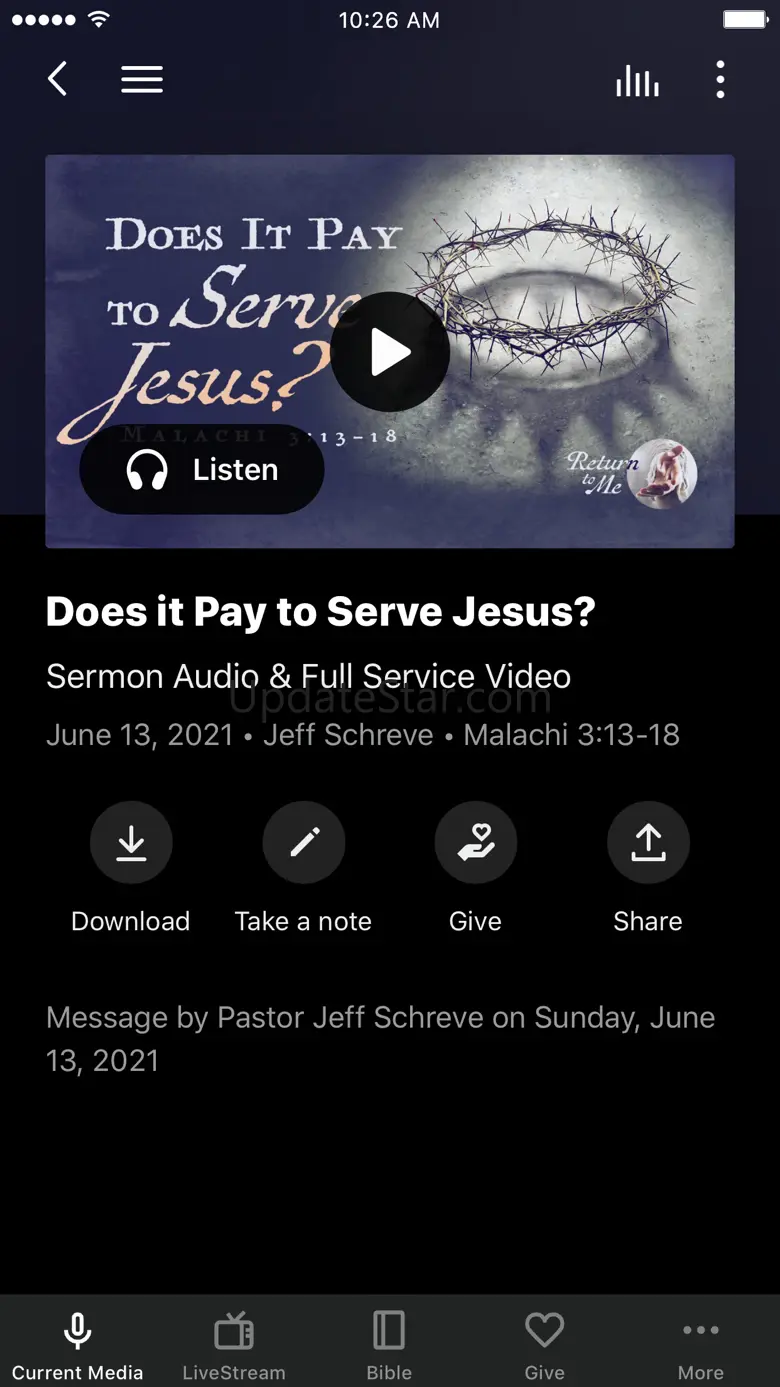Open the hamburger menu

pyautogui.click(x=142, y=80)
